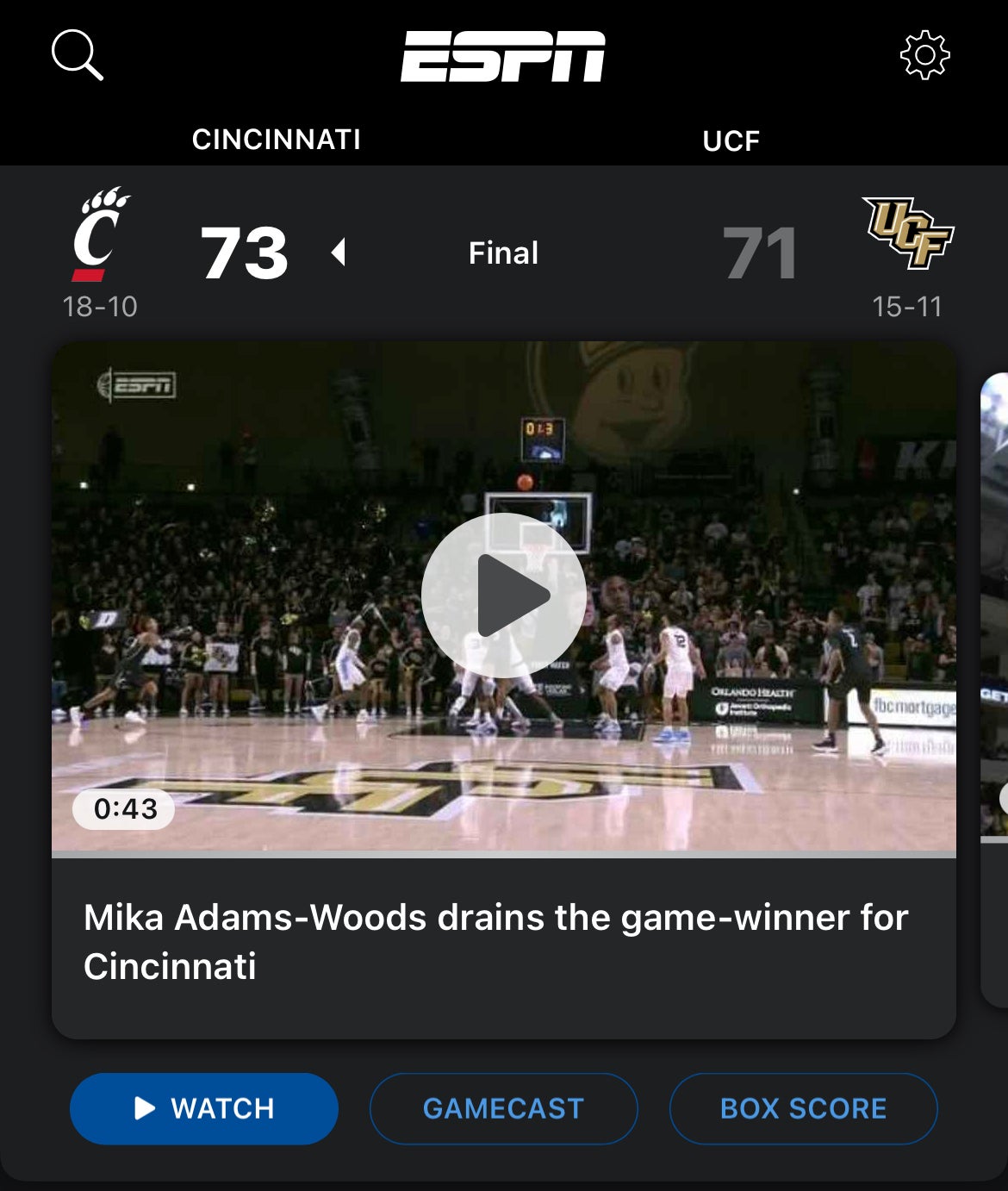
Task: Open the Mika Adams-Woods headline
Action: pos(494,941)
